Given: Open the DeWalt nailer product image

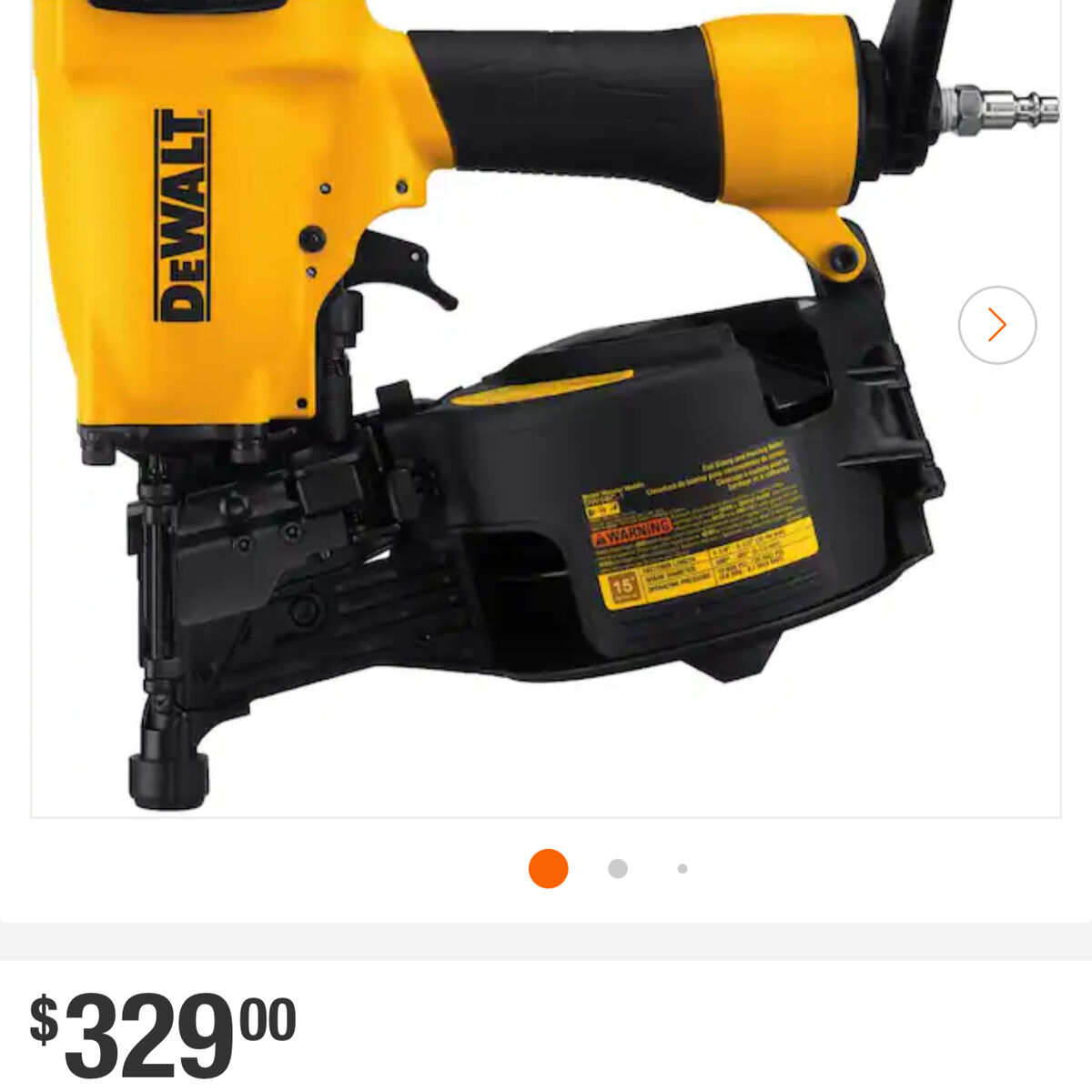Looking at the screenshot, I should (x=510, y=409).
